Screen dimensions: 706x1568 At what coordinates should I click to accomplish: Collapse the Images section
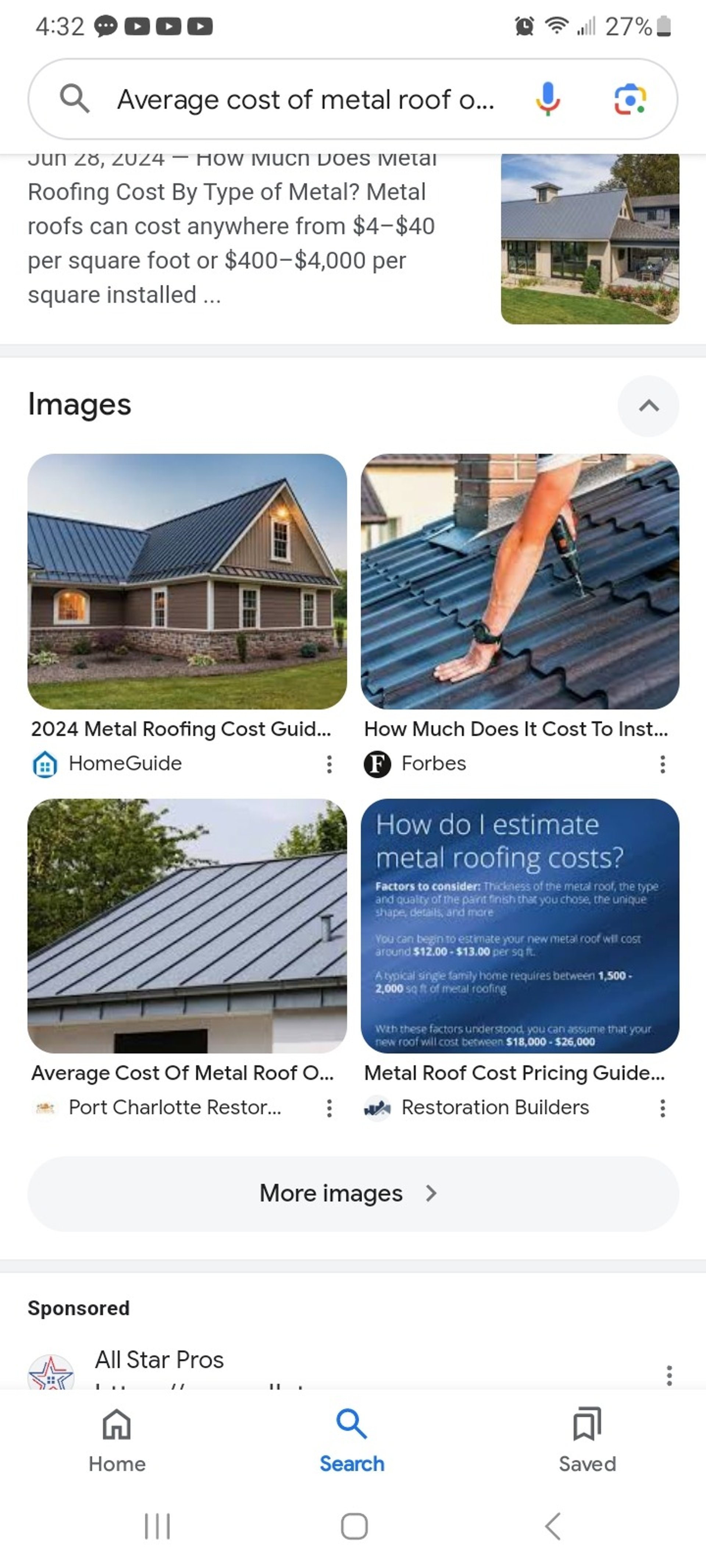pyautogui.click(x=648, y=405)
